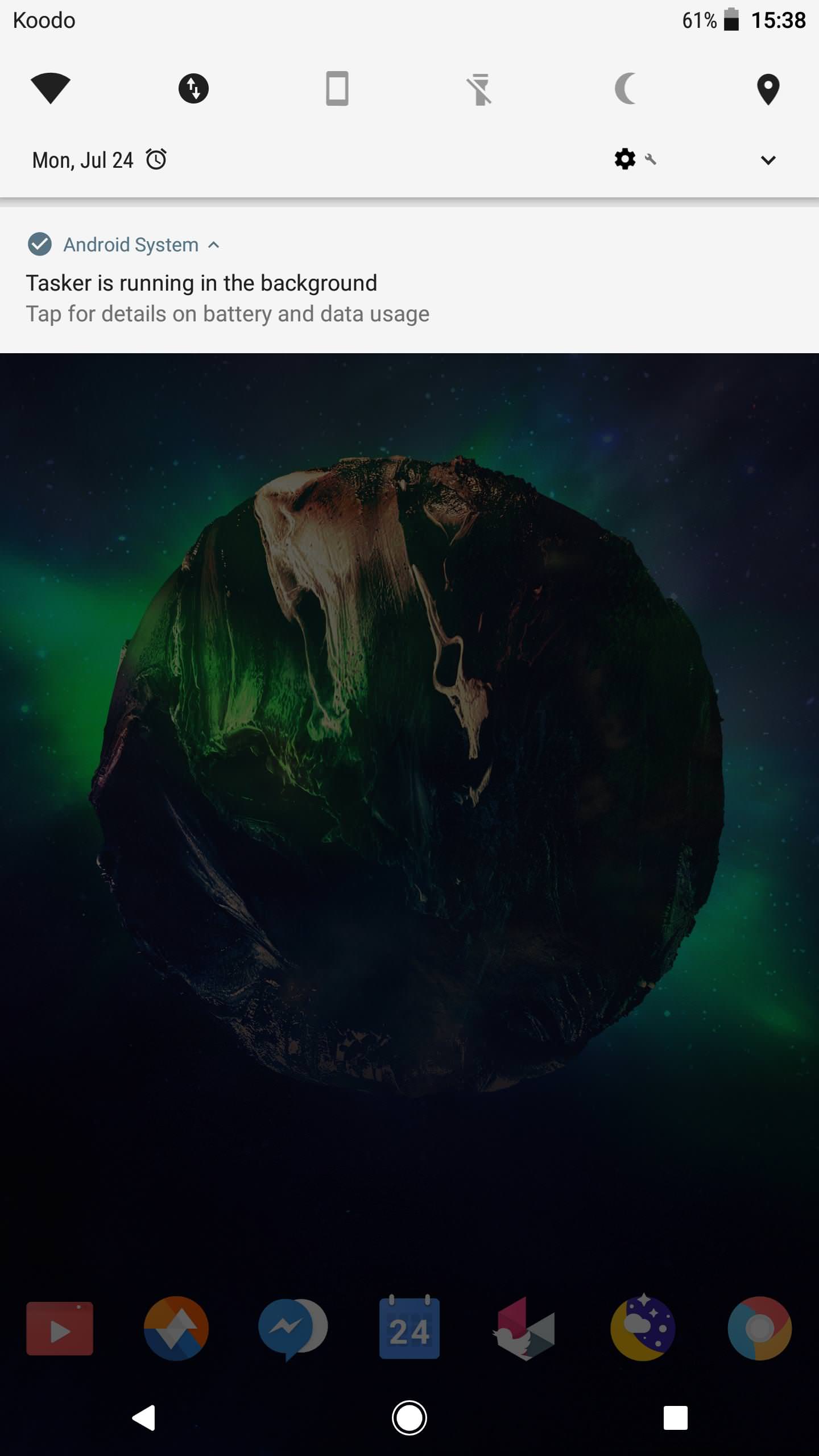Viewport: 819px width, 1456px height.
Task: Turn on the flashlight
Action: [481, 89]
